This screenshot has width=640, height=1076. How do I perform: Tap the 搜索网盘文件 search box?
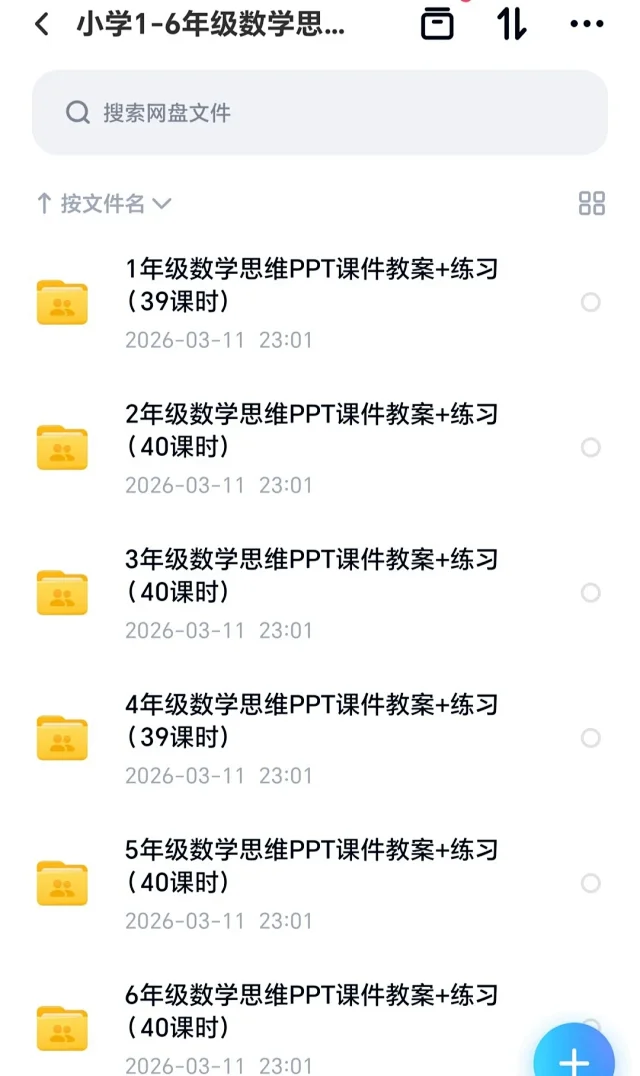[x=320, y=112]
